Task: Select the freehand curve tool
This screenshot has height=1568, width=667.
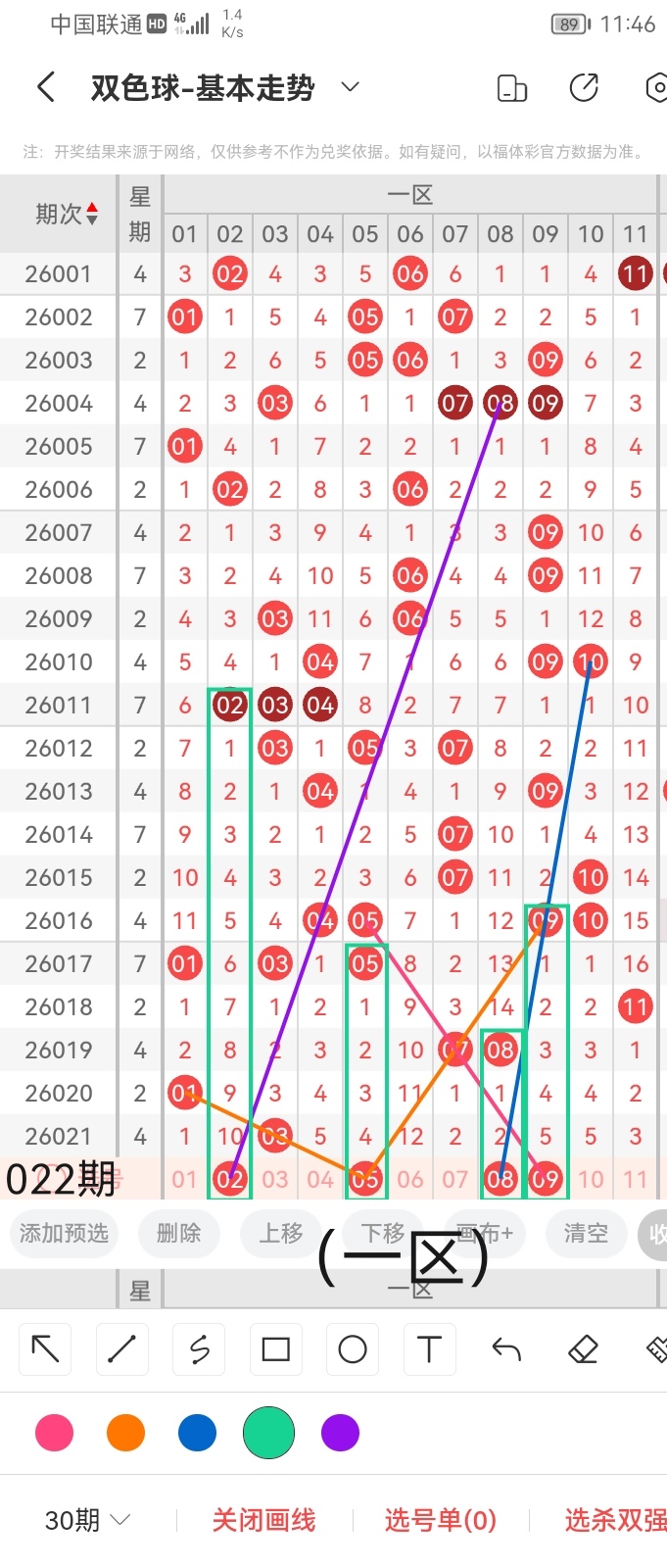Action: tap(199, 1349)
